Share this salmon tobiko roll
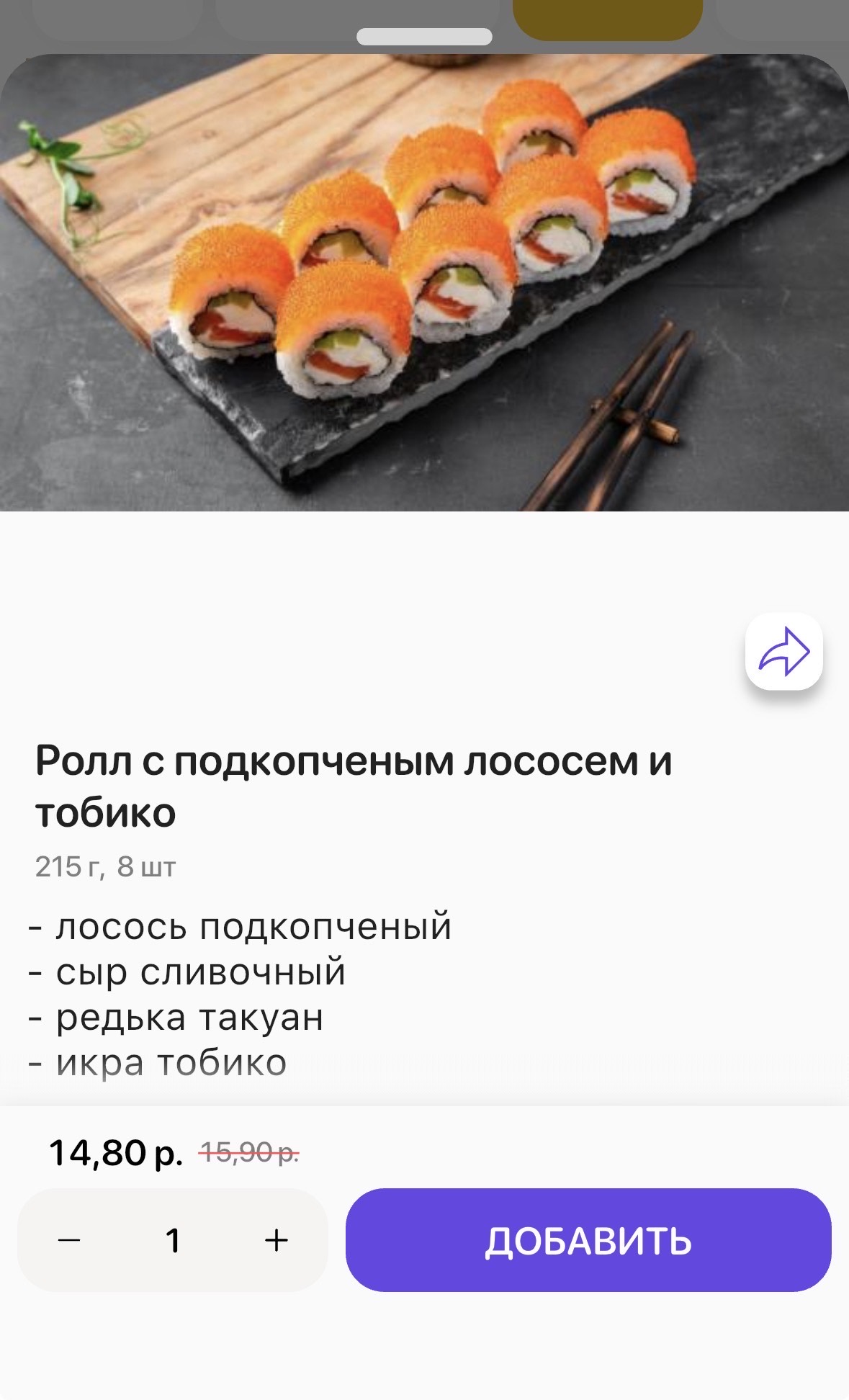The height and width of the screenshot is (1400, 849). point(783,651)
